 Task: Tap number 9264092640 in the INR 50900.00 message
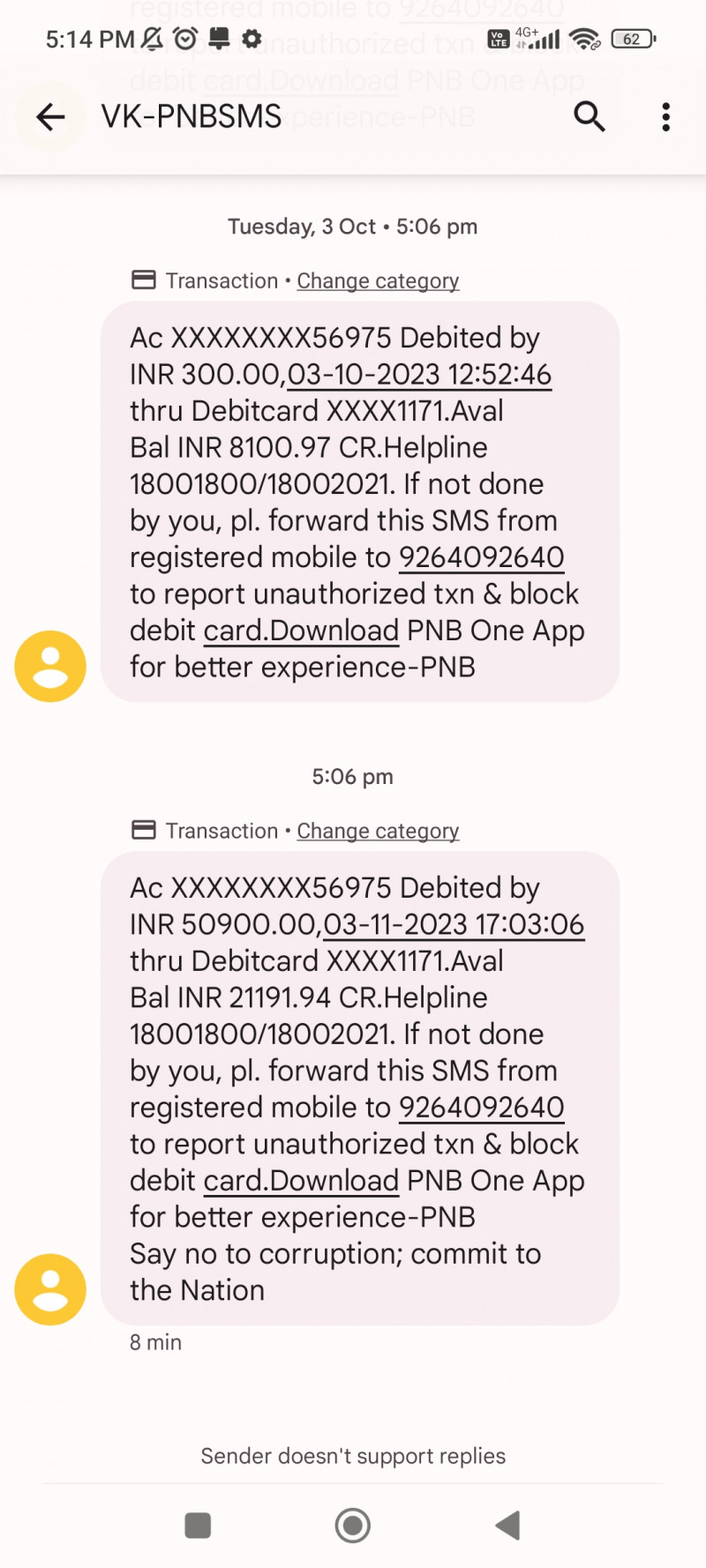pos(481,1108)
